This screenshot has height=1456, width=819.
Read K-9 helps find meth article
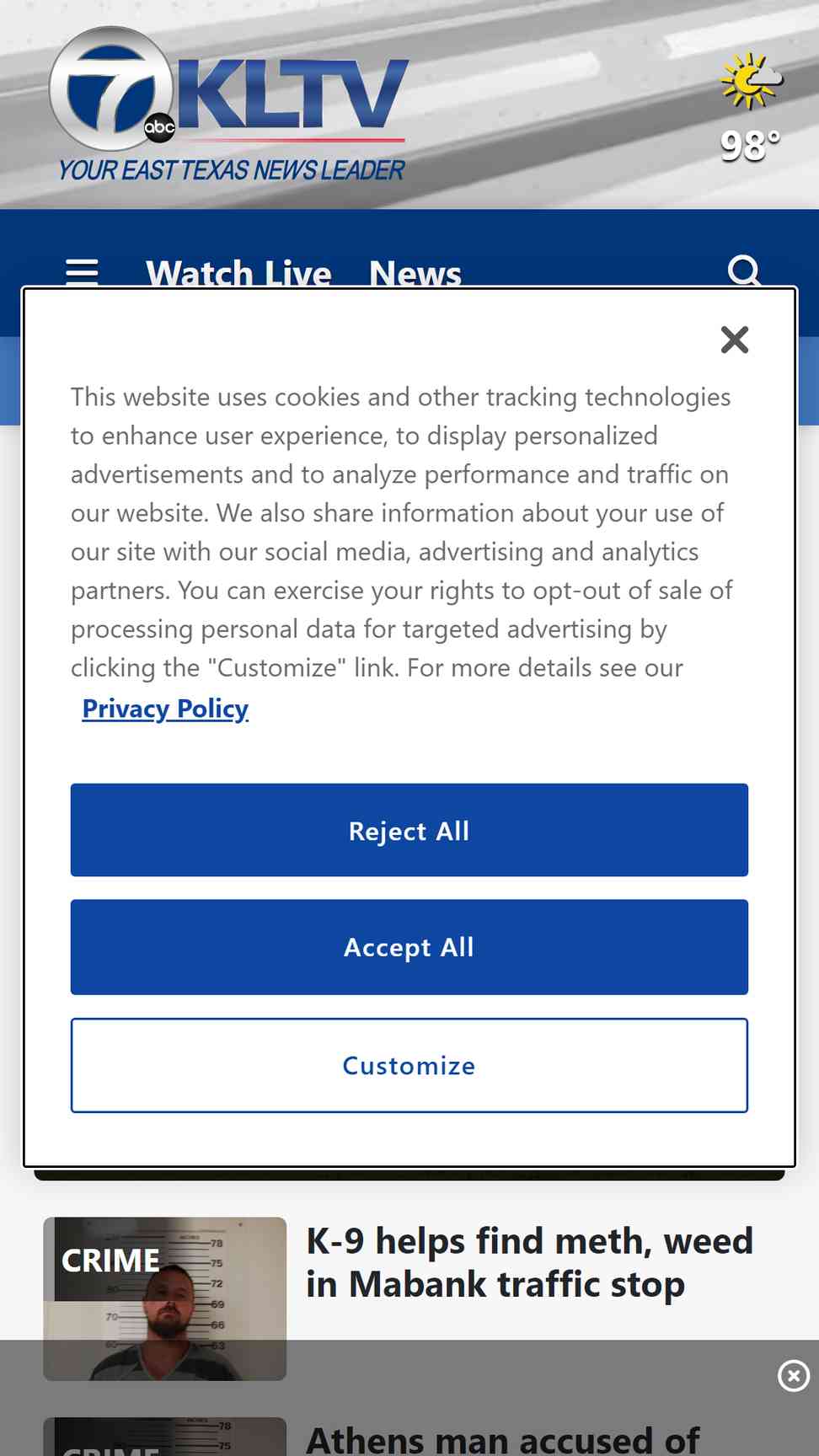[x=529, y=1262]
